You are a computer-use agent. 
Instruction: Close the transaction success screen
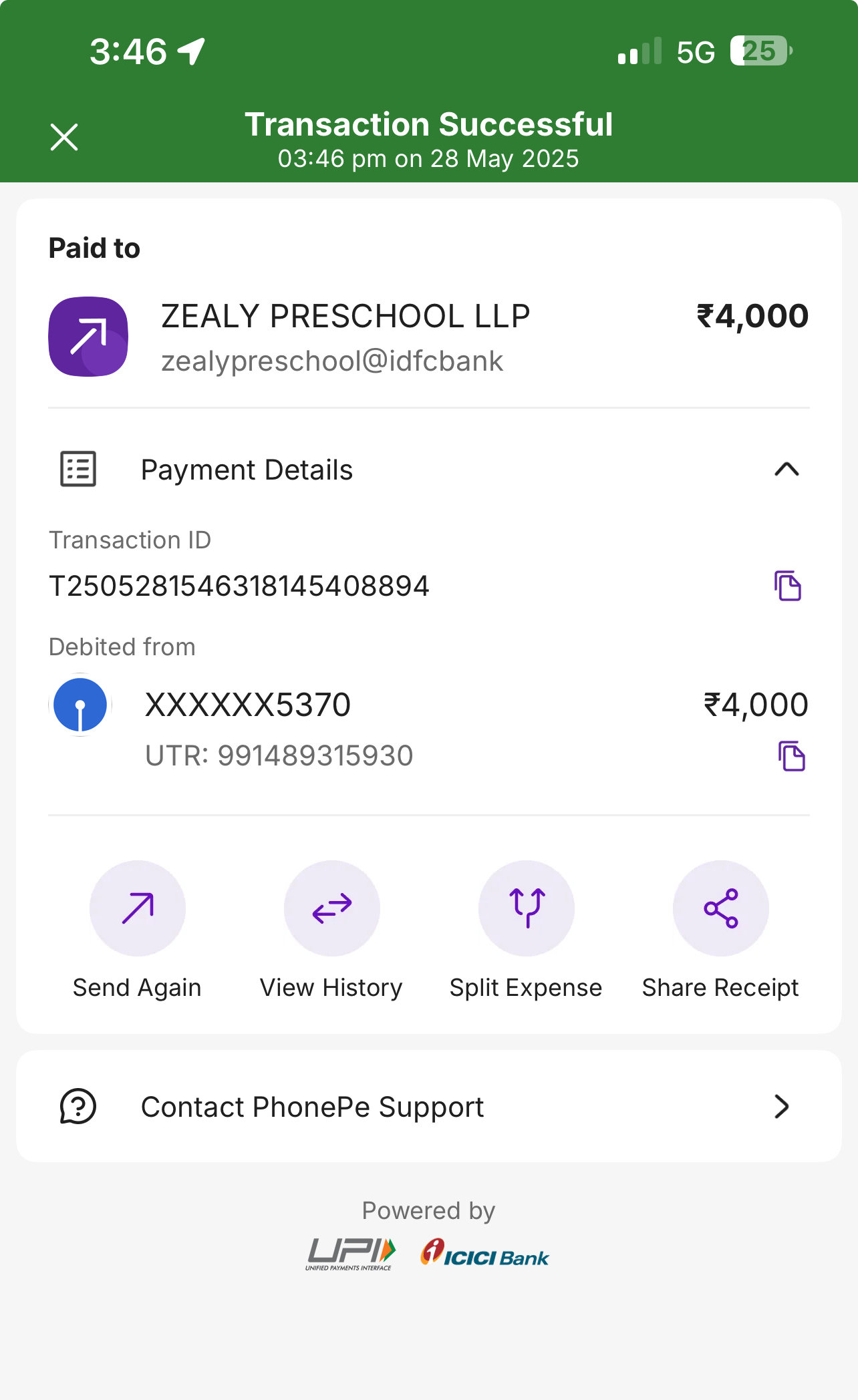click(64, 138)
